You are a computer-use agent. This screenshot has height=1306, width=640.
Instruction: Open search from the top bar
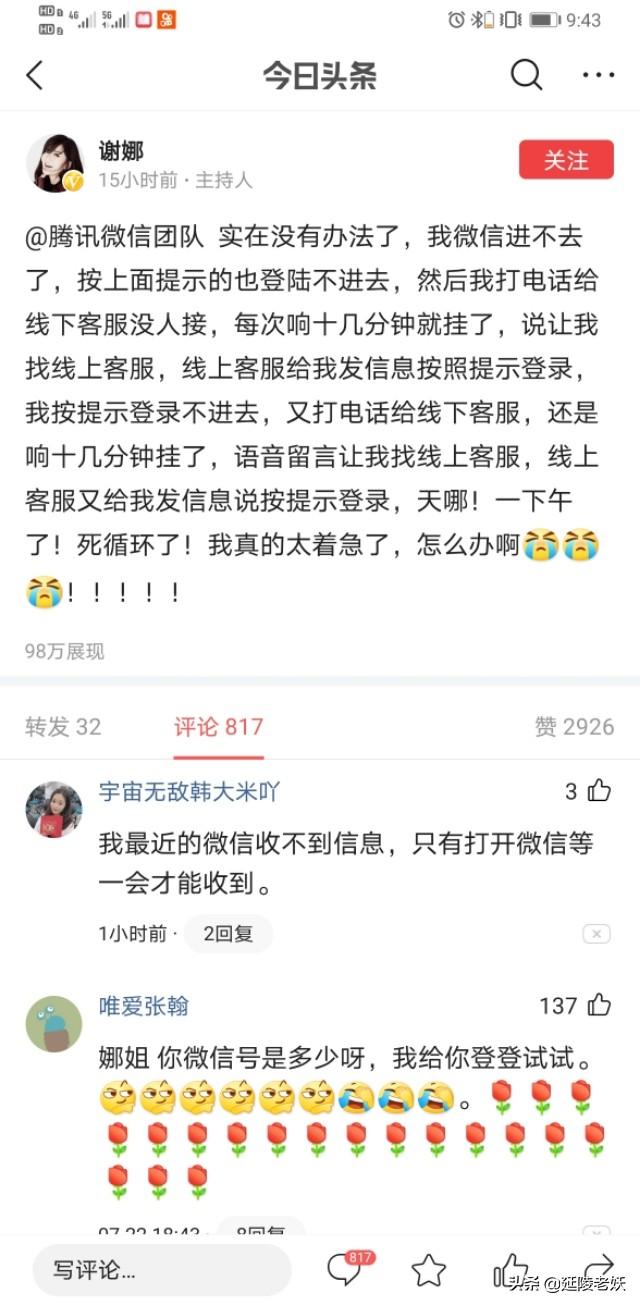[x=526, y=75]
